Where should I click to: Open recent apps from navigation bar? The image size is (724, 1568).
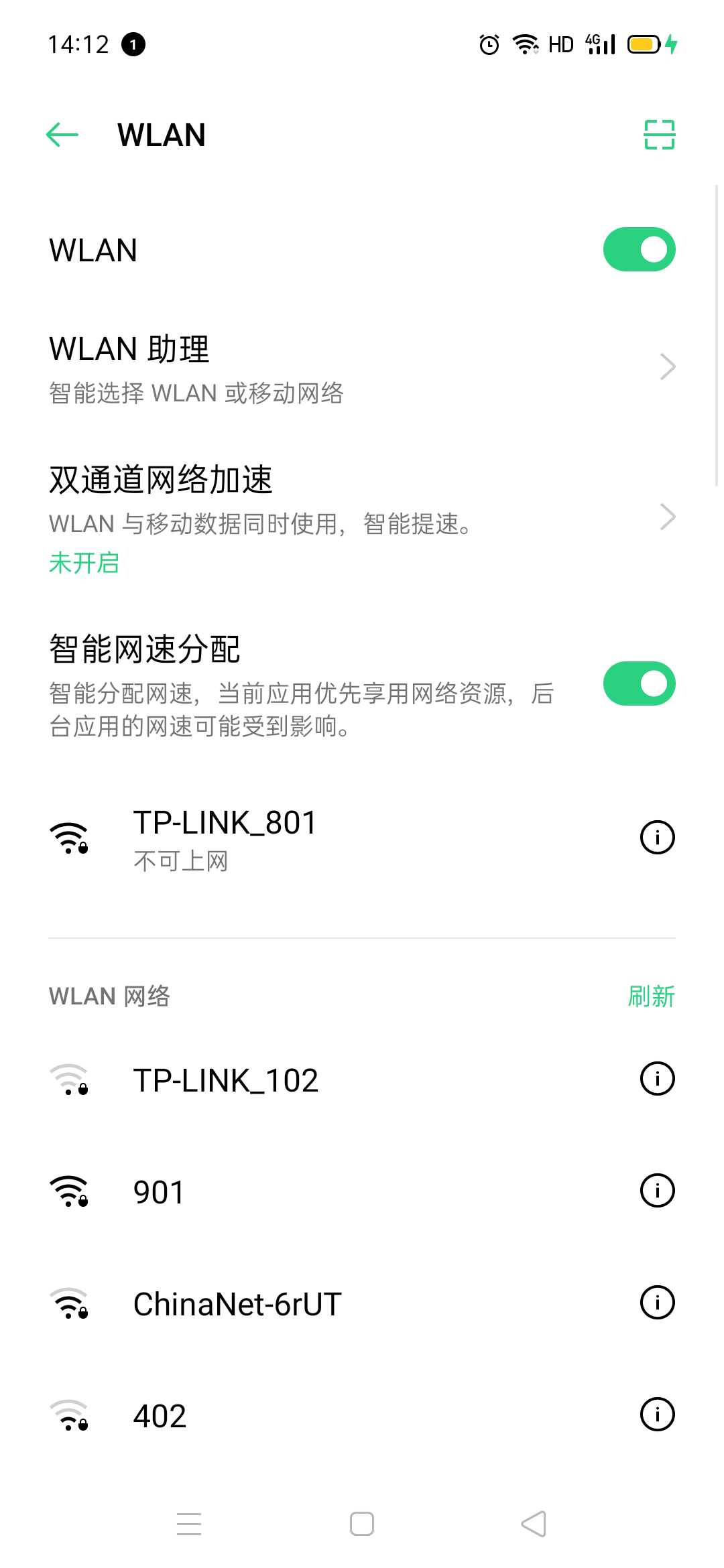click(x=189, y=1524)
